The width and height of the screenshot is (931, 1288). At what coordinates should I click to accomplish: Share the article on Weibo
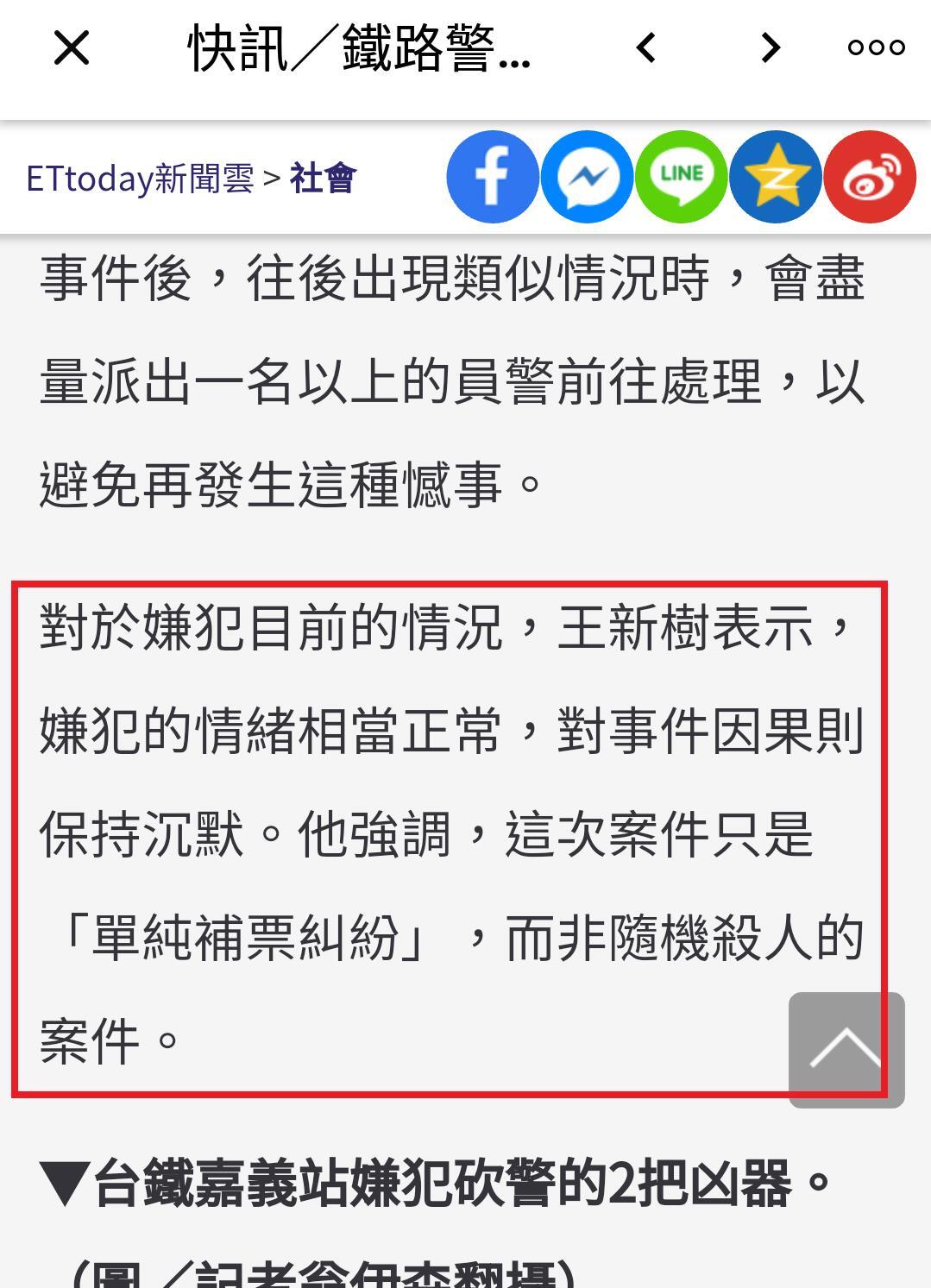coord(869,177)
